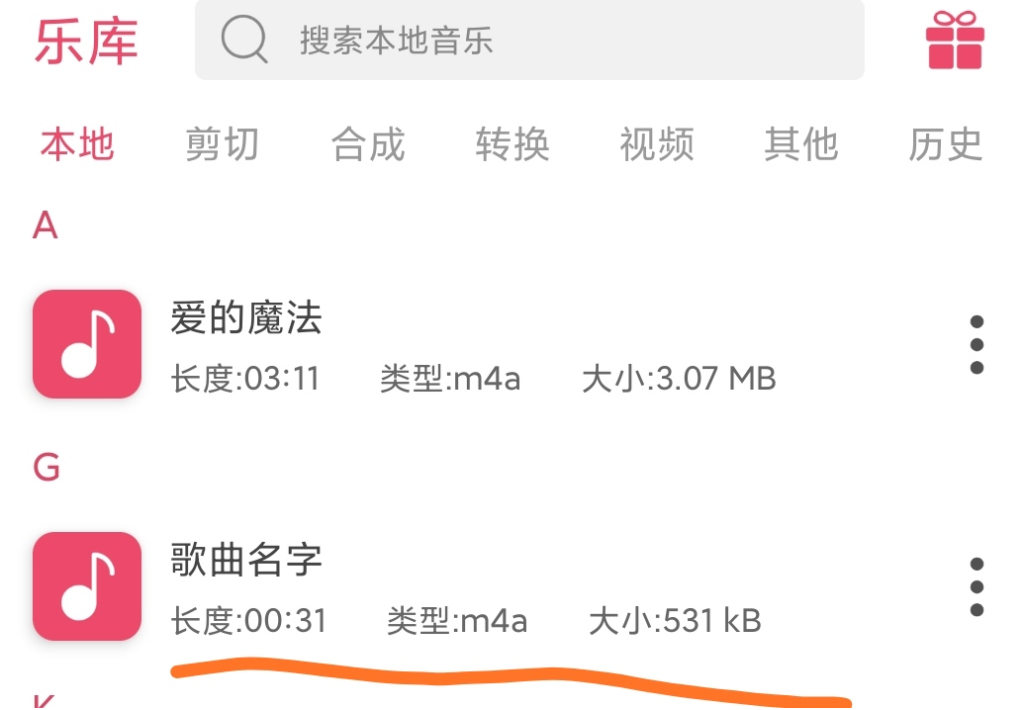Open the 视频 tab
This screenshot has width=1024, height=710.
pos(657,145)
